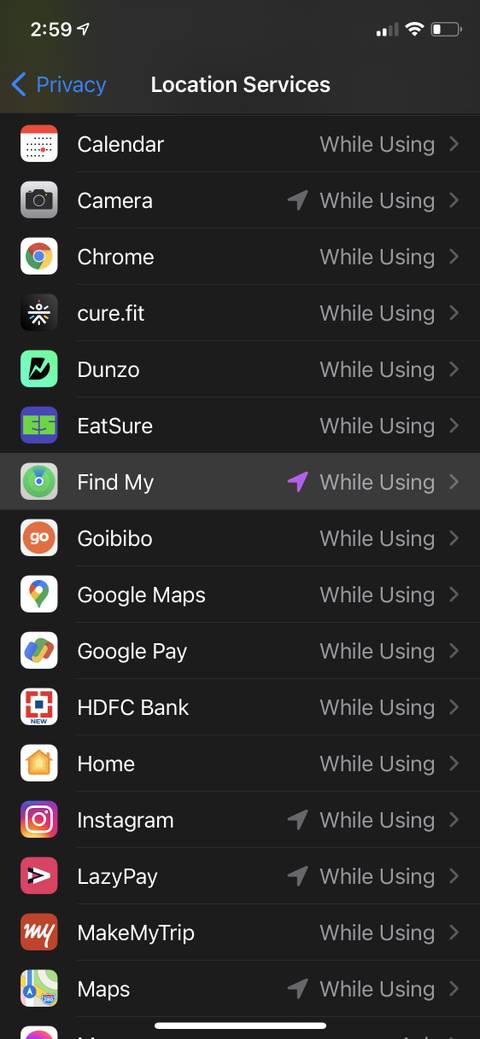Screen dimensions: 480x1039
Task: Open Camera location permission
Action: (x=240, y=200)
